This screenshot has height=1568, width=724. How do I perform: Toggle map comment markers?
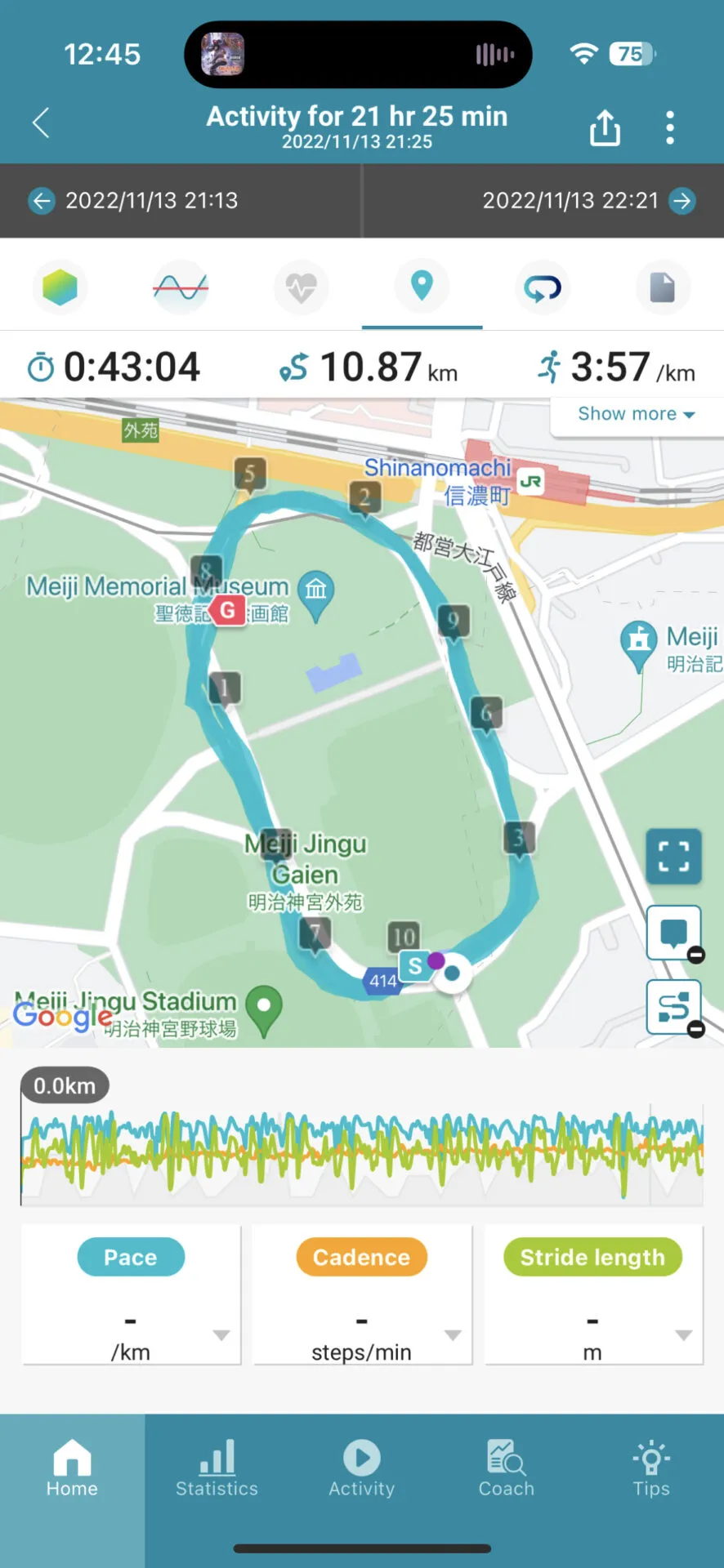(x=673, y=933)
